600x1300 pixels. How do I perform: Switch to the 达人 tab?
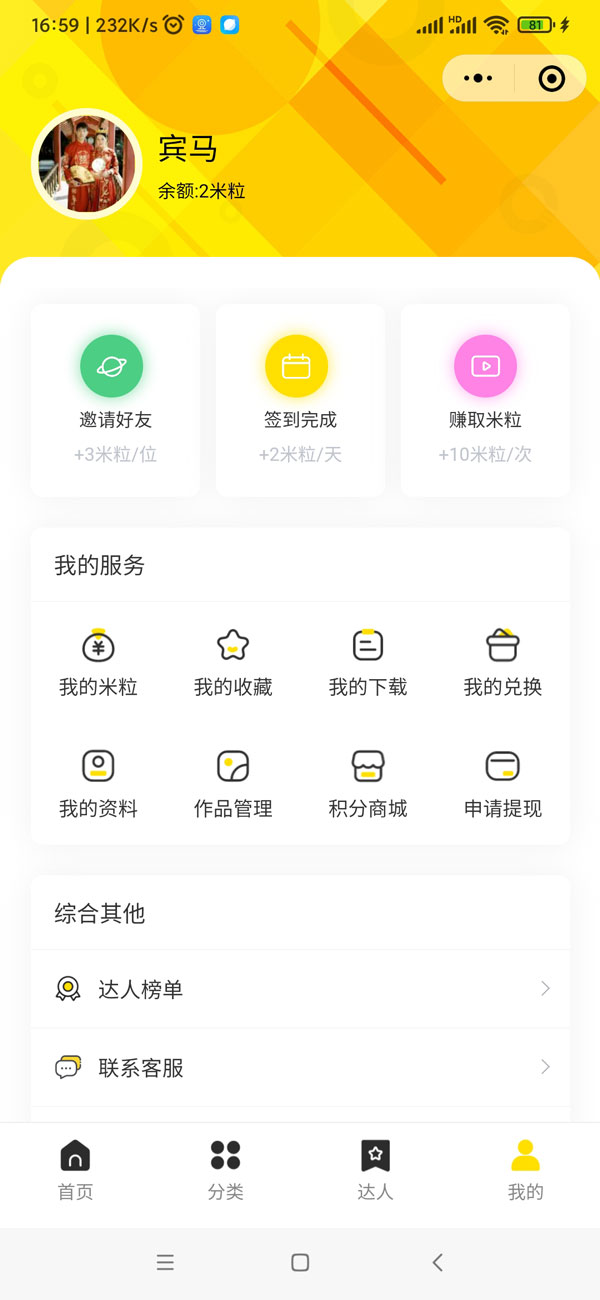(375, 1170)
